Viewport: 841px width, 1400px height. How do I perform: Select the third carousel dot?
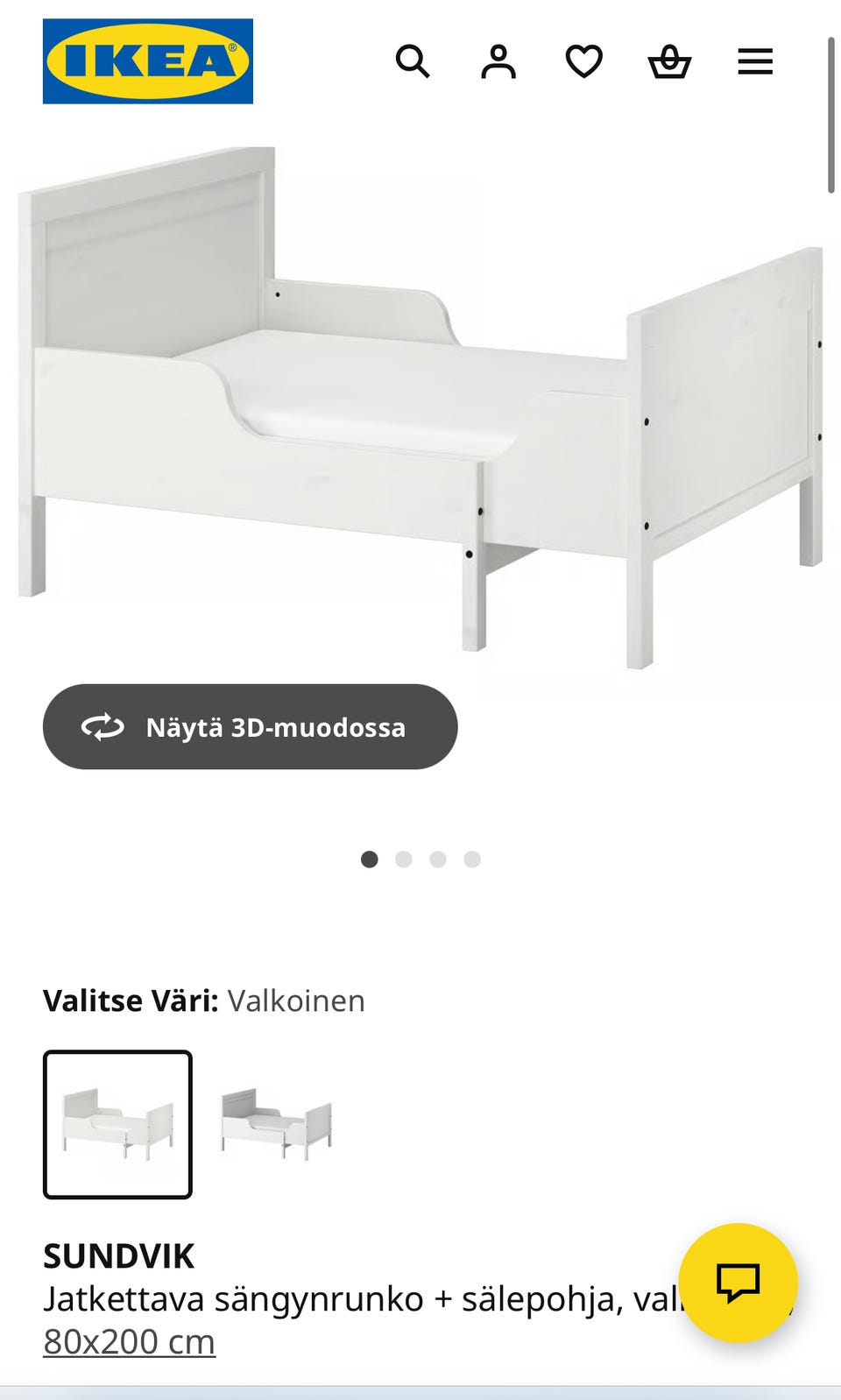point(437,859)
